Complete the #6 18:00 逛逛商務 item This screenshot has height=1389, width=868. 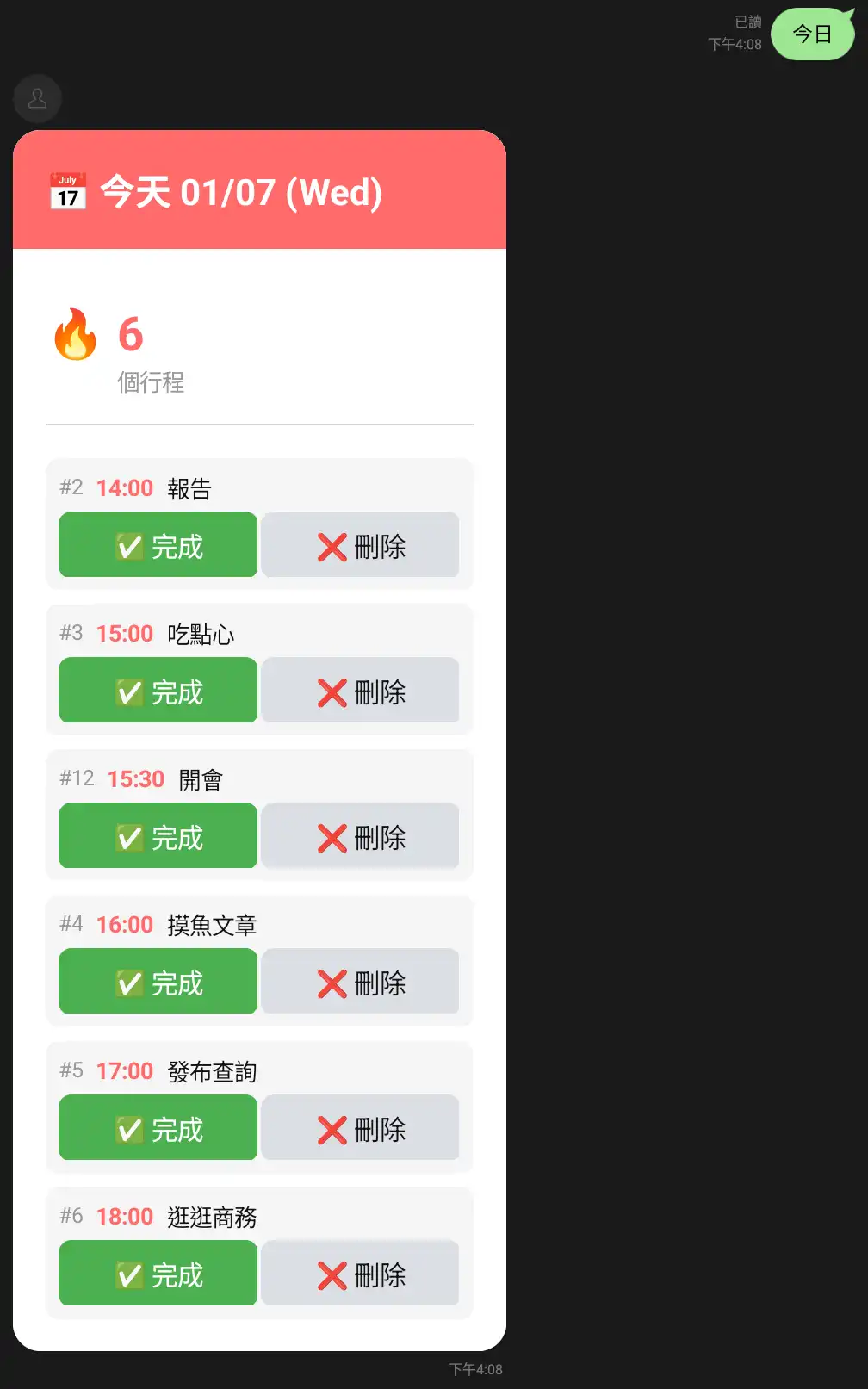pos(158,1273)
